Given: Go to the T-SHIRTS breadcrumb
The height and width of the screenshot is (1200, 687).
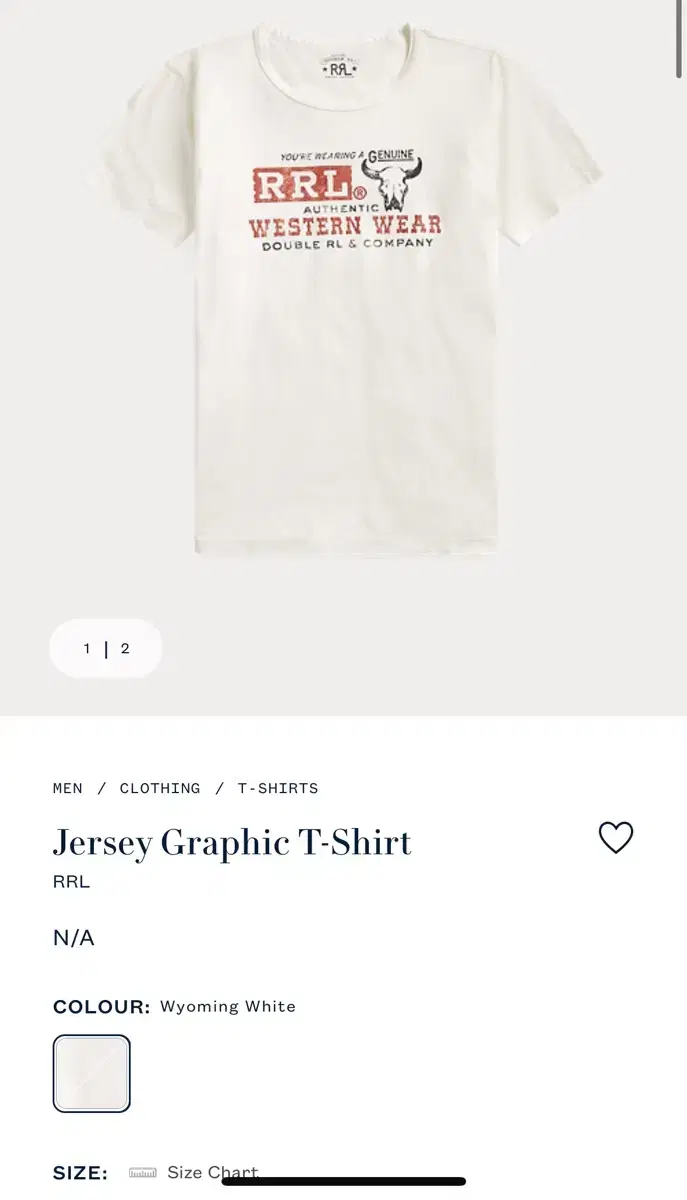Looking at the screenshot, I should (278, 788).
